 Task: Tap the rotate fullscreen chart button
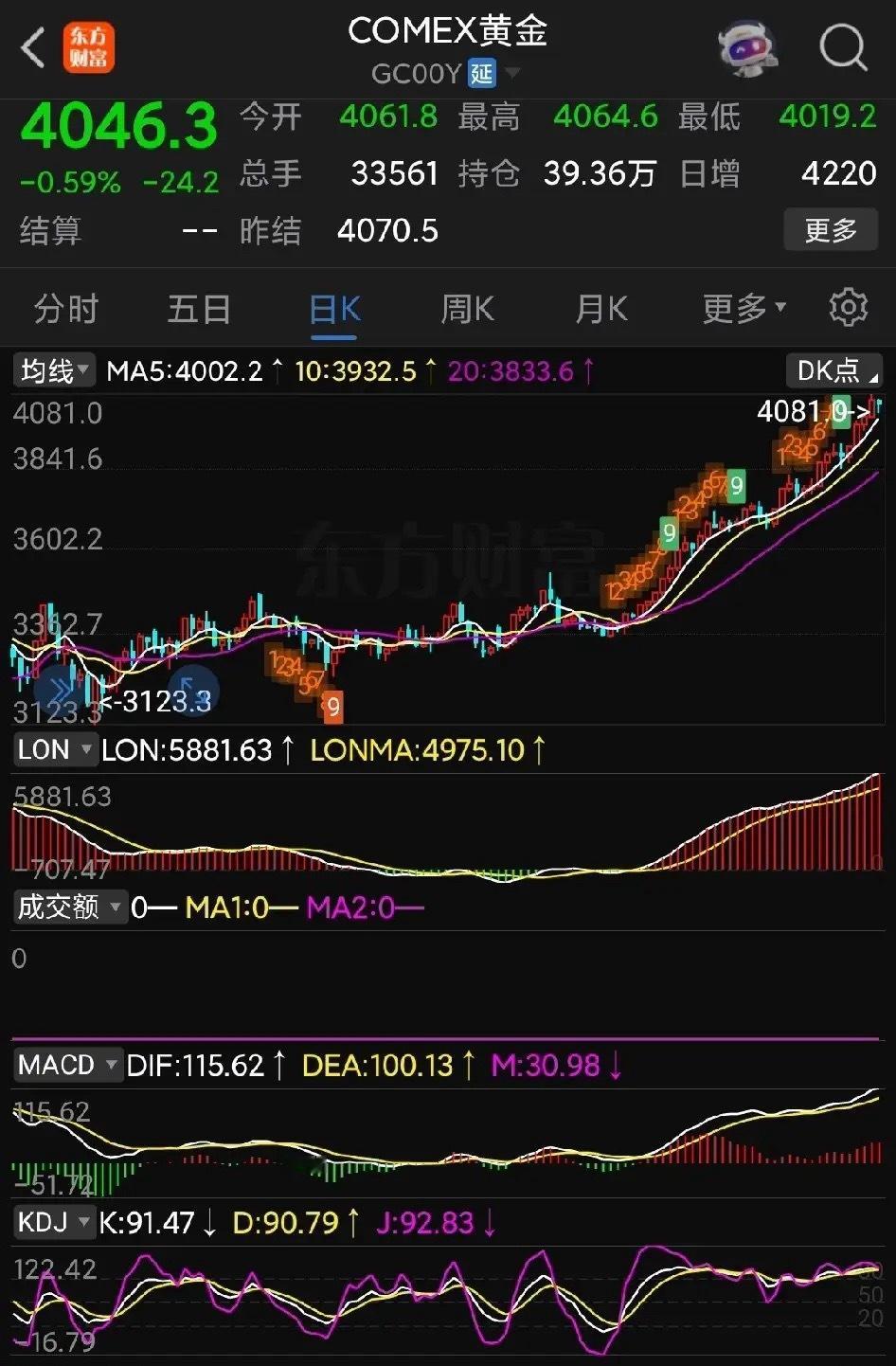tap(192, 690)
